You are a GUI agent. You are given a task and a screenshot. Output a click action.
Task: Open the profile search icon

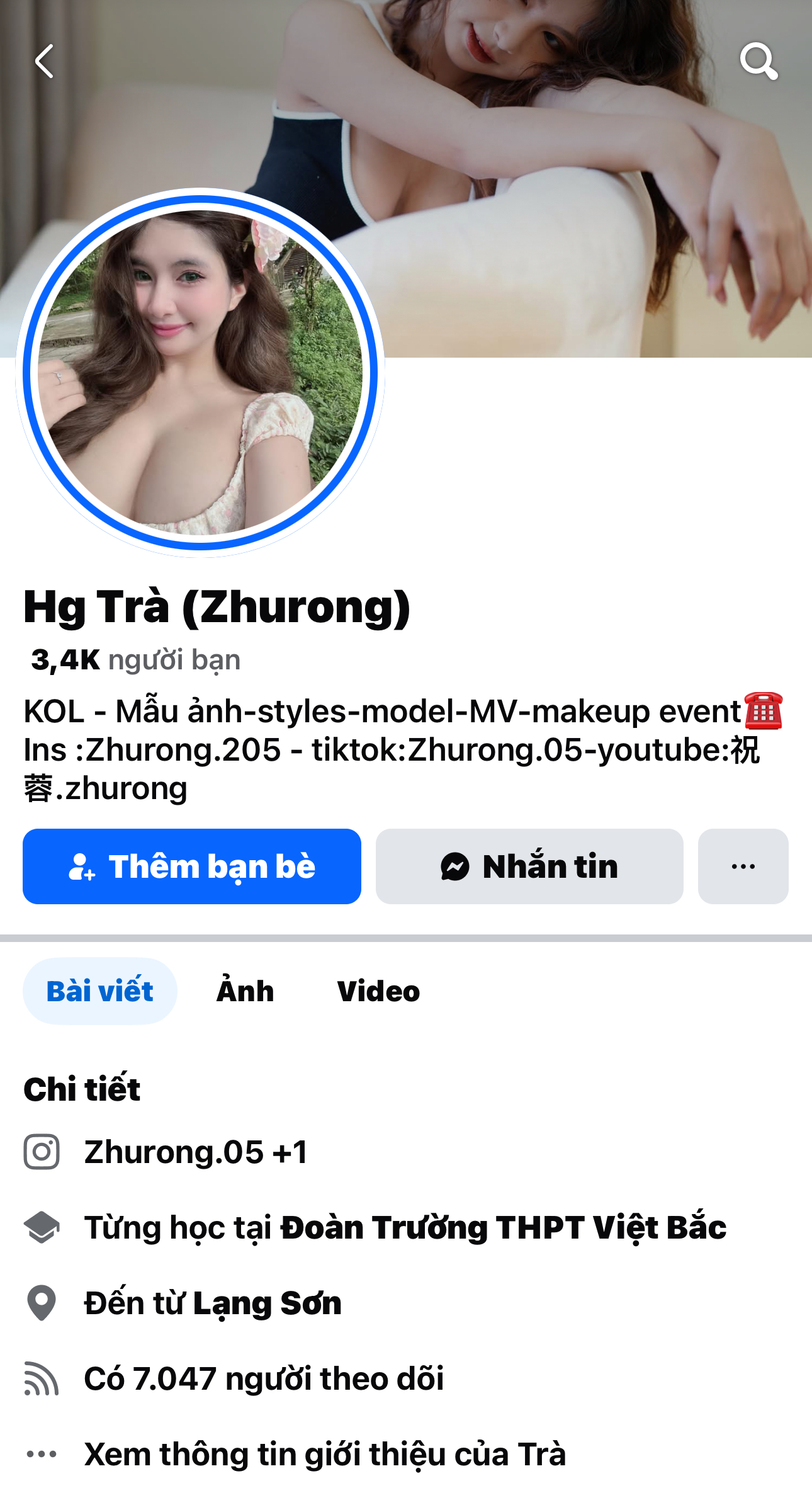[758, 61]
